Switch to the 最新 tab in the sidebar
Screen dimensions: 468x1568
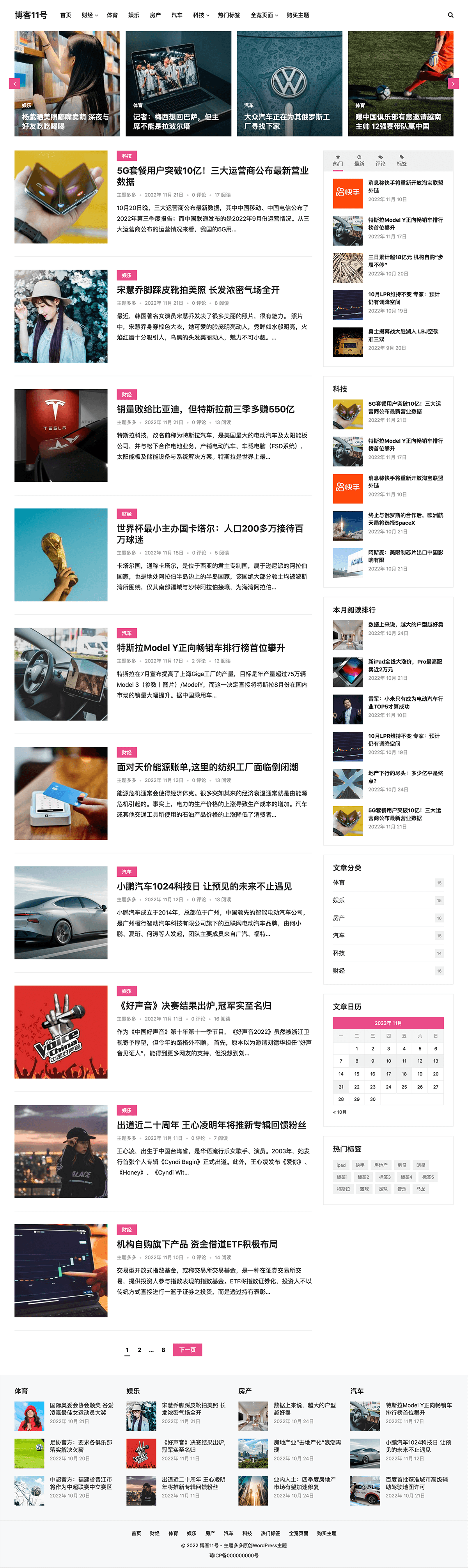tap(359, 161)
